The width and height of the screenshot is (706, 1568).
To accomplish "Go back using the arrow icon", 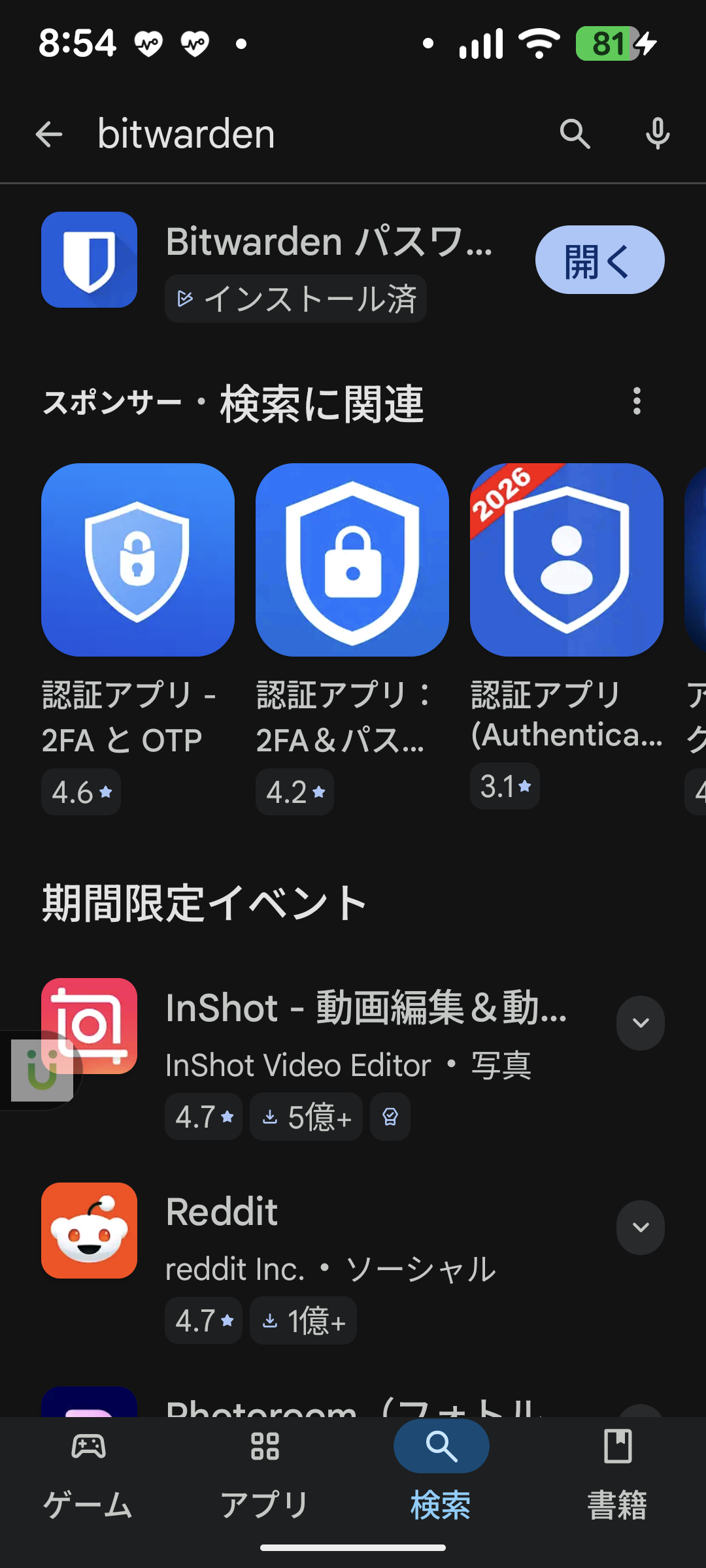I will coord(49,135).
